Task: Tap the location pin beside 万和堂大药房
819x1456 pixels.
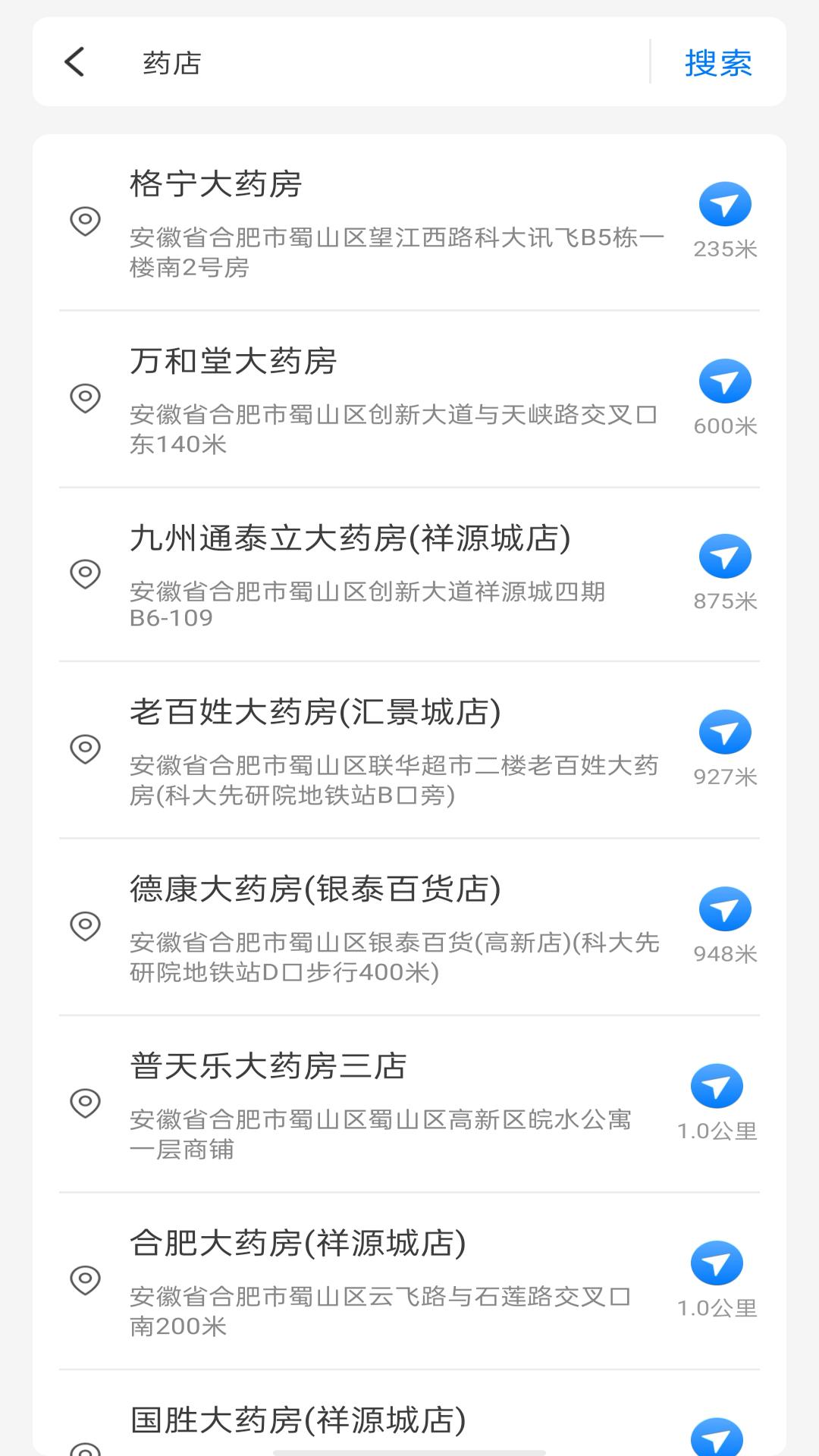Action: click(x=85, y=398)
